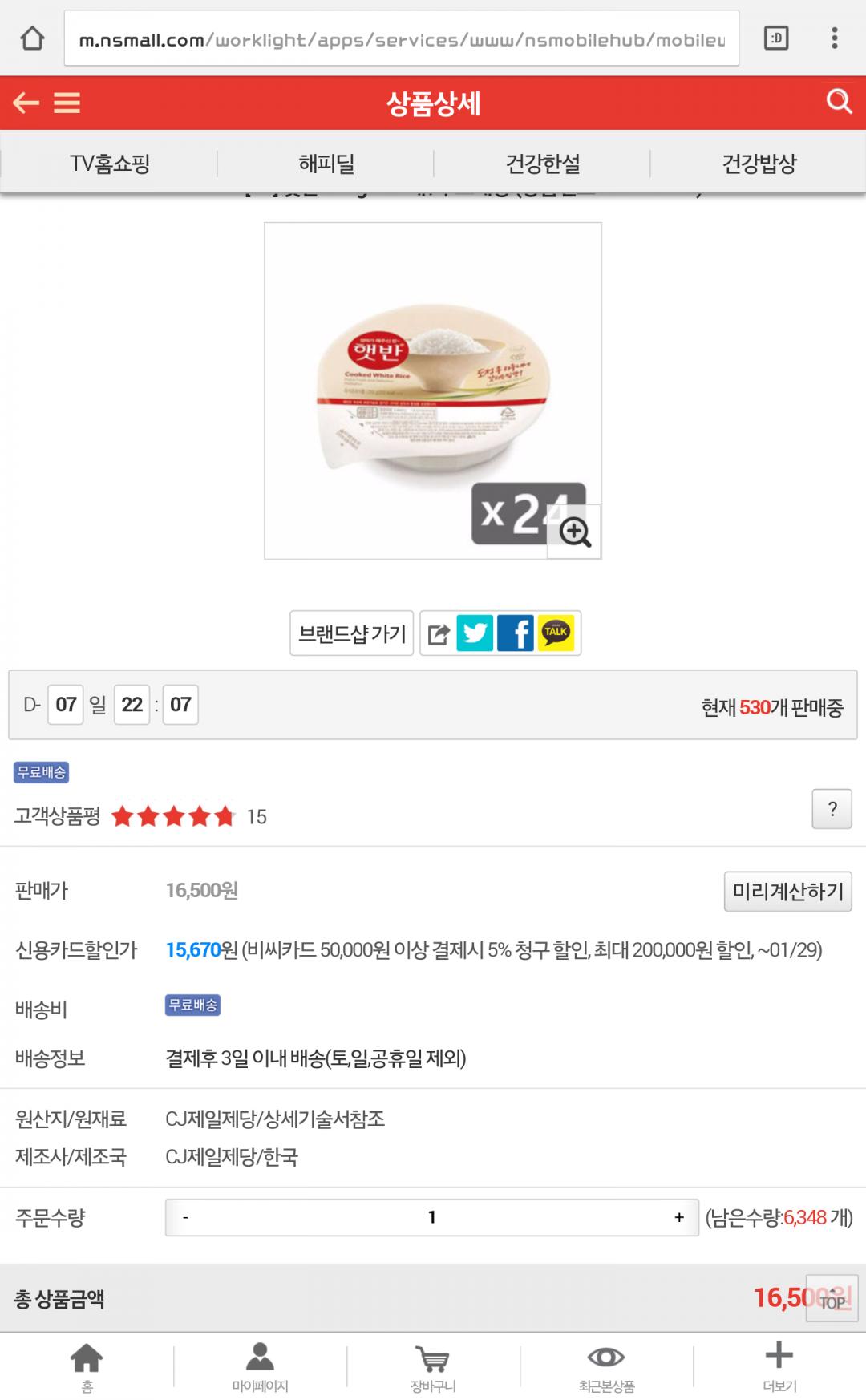
Task: Tap the 미리계산하기 button
Action: [787, 892]
